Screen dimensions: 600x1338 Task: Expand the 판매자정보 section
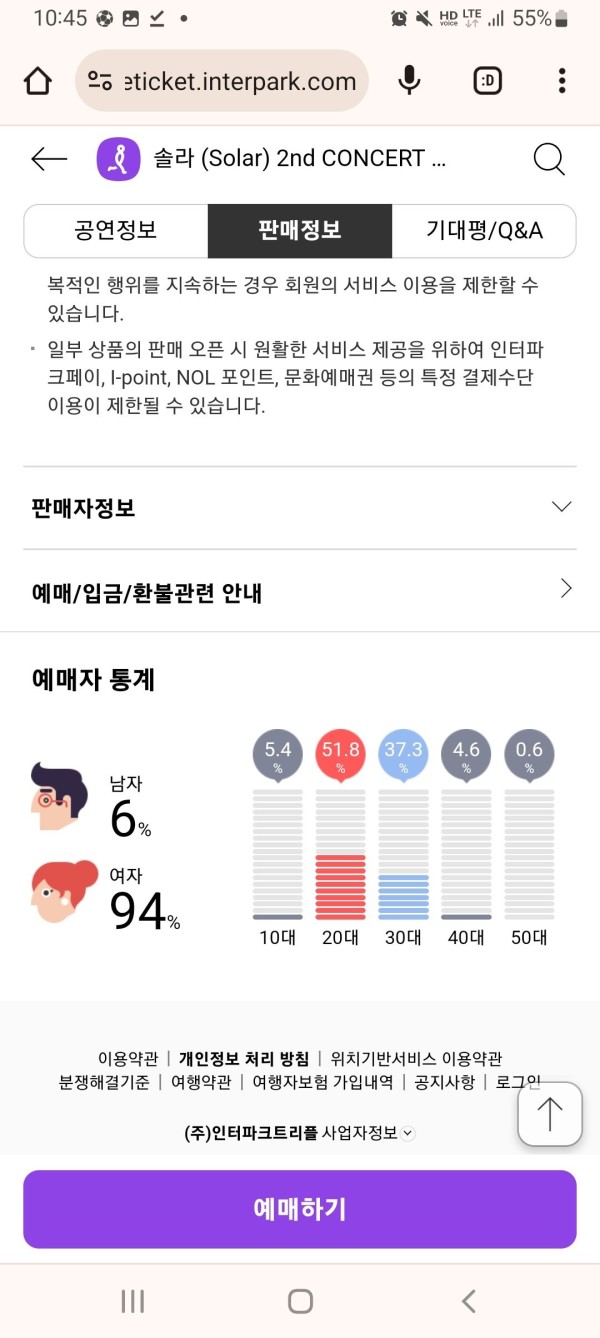click(x=300, y=508)
